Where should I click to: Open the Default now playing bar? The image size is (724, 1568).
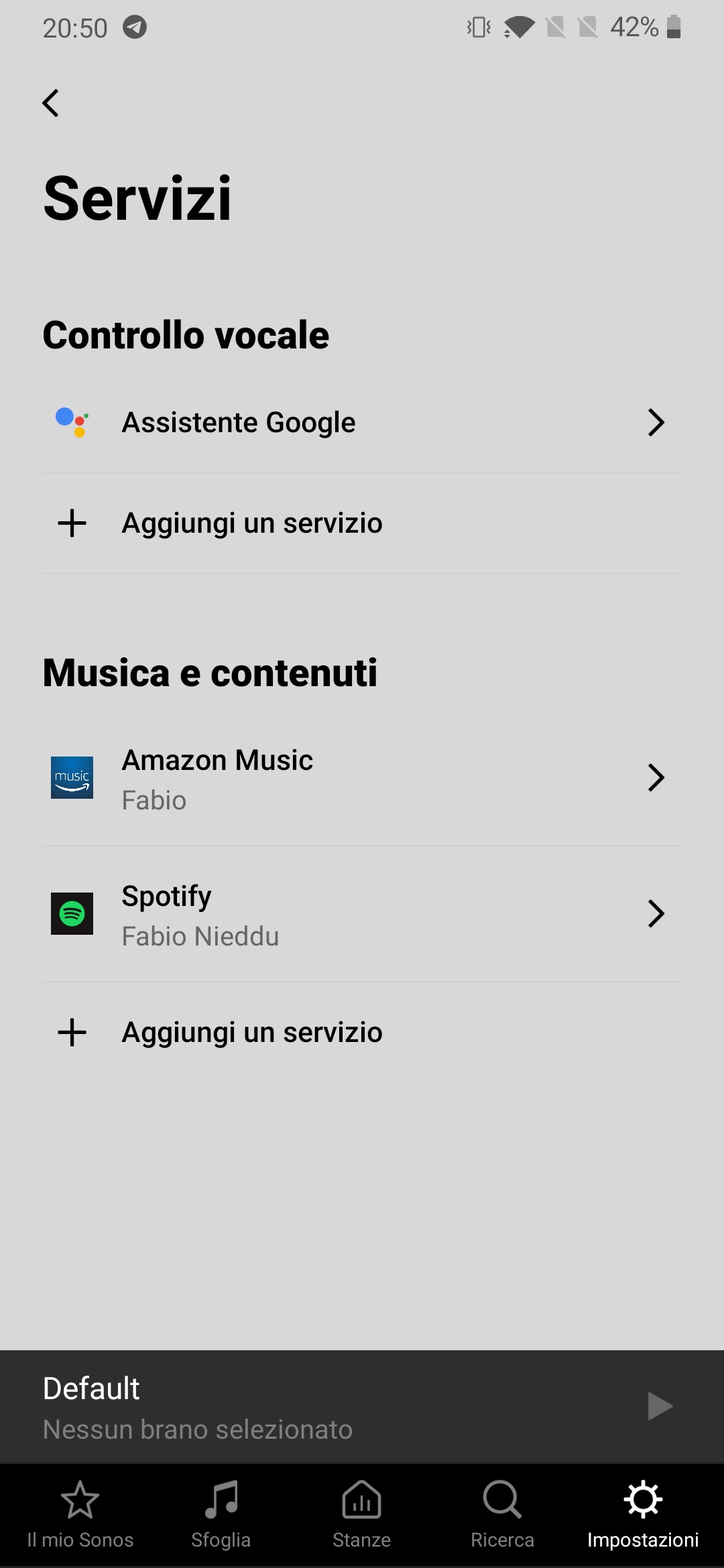point(328,1407)
